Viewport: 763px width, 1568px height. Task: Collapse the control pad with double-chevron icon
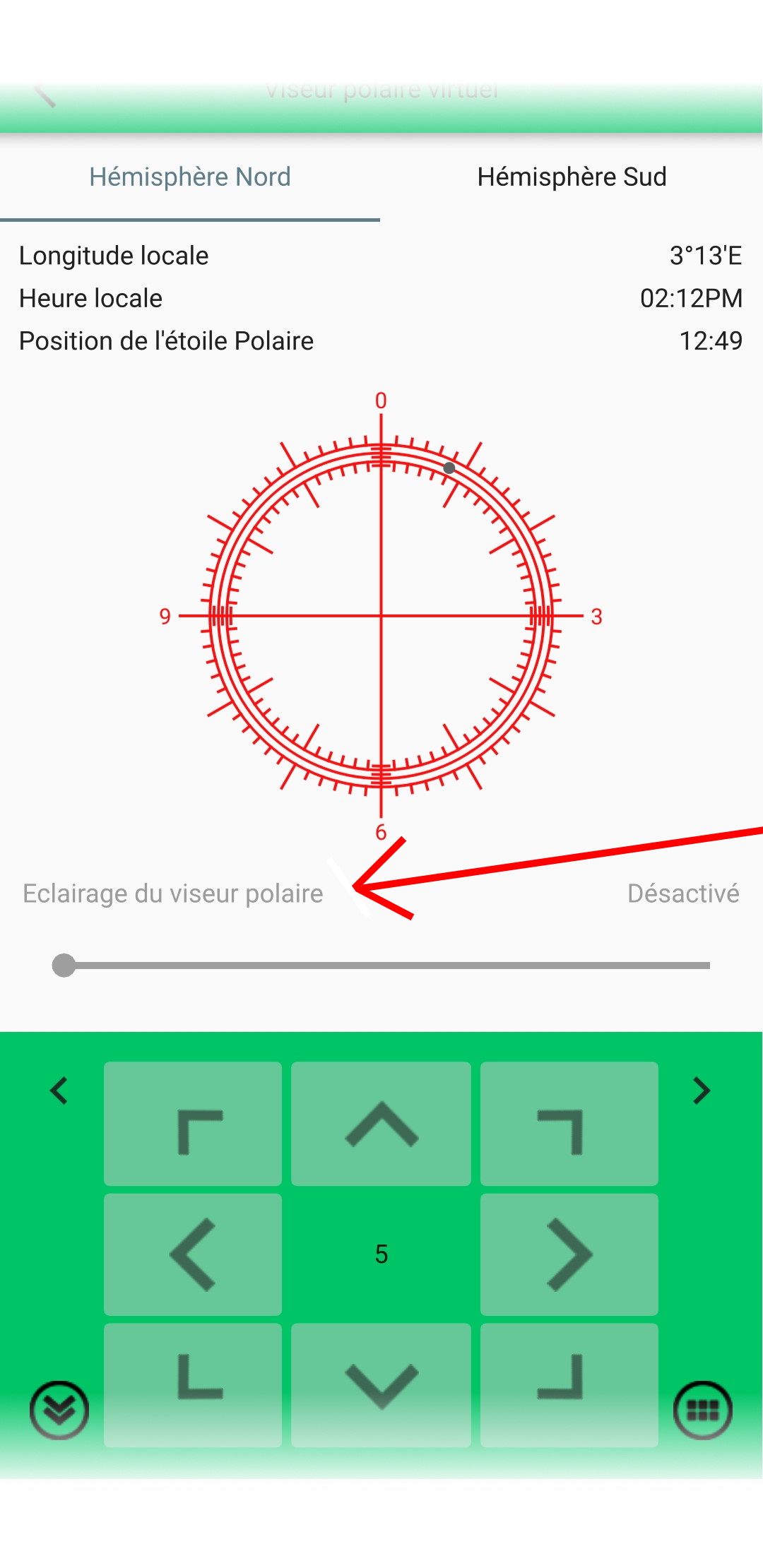[x=59, y=1410]
